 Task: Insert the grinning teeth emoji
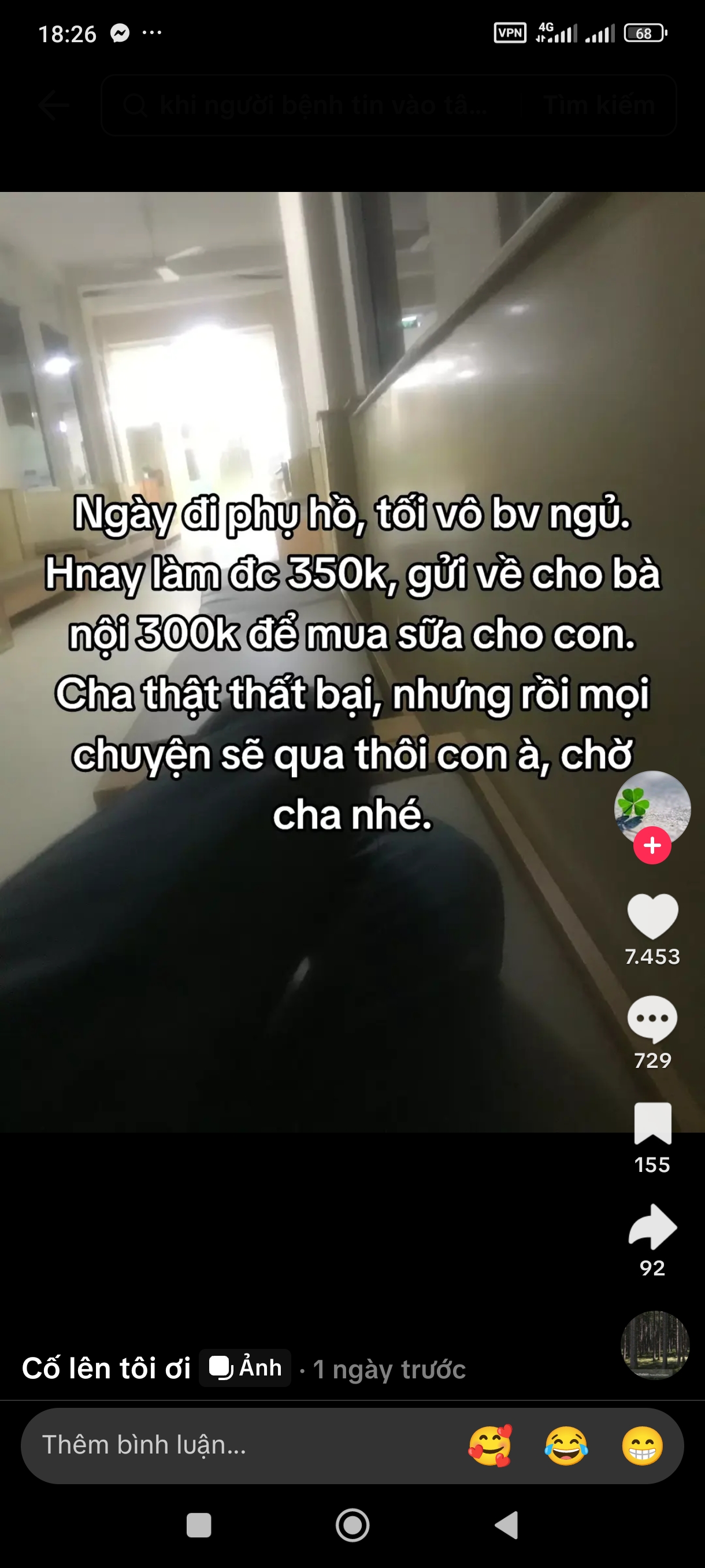(643, 1445)
